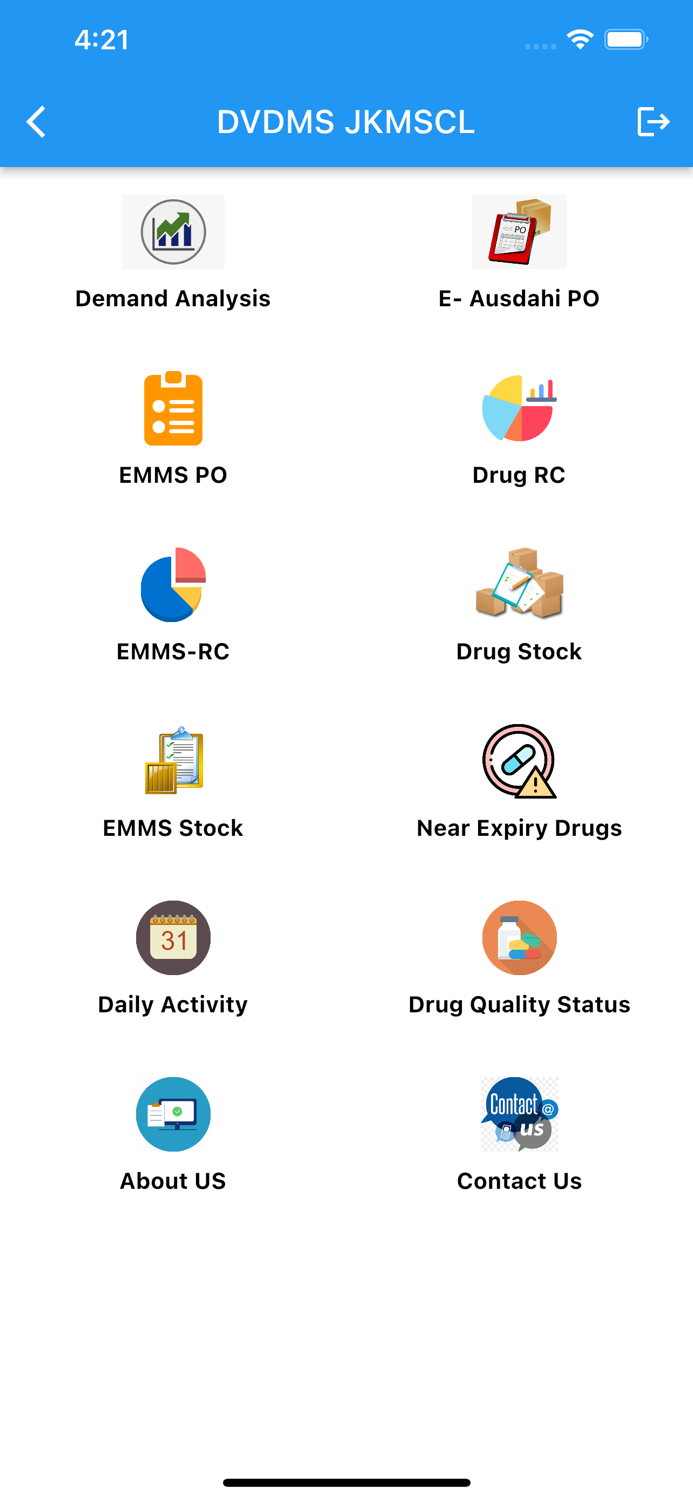Log out with the exit icon
Viewport: 693px width, 1500px height.
pyautogui.click(x=652, y=122)
